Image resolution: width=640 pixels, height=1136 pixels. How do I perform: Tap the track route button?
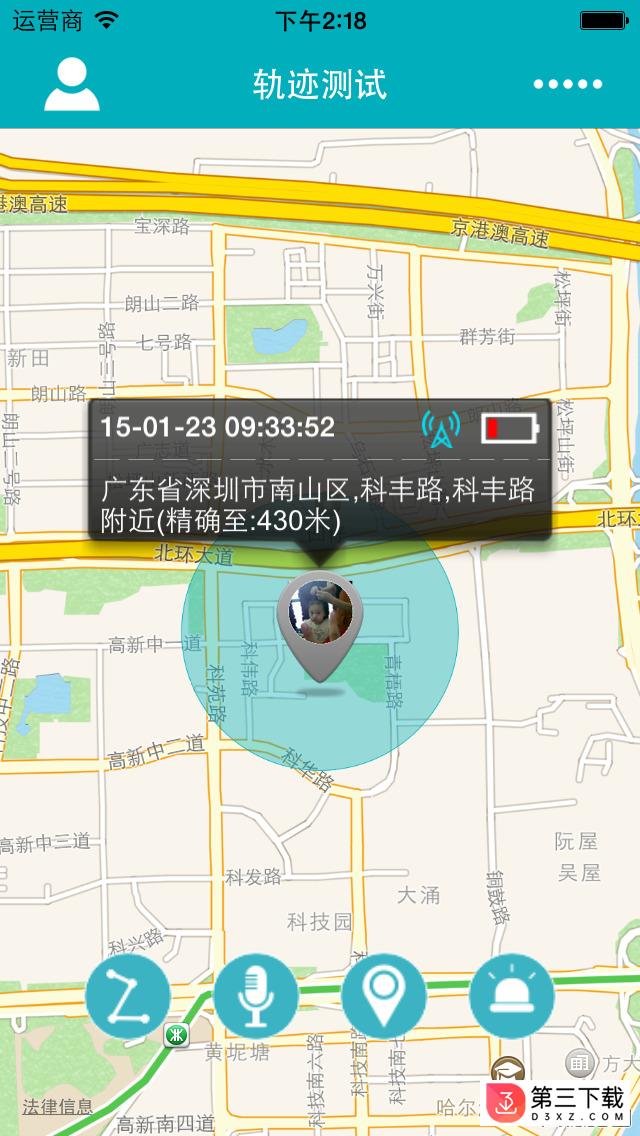point(128,996)
